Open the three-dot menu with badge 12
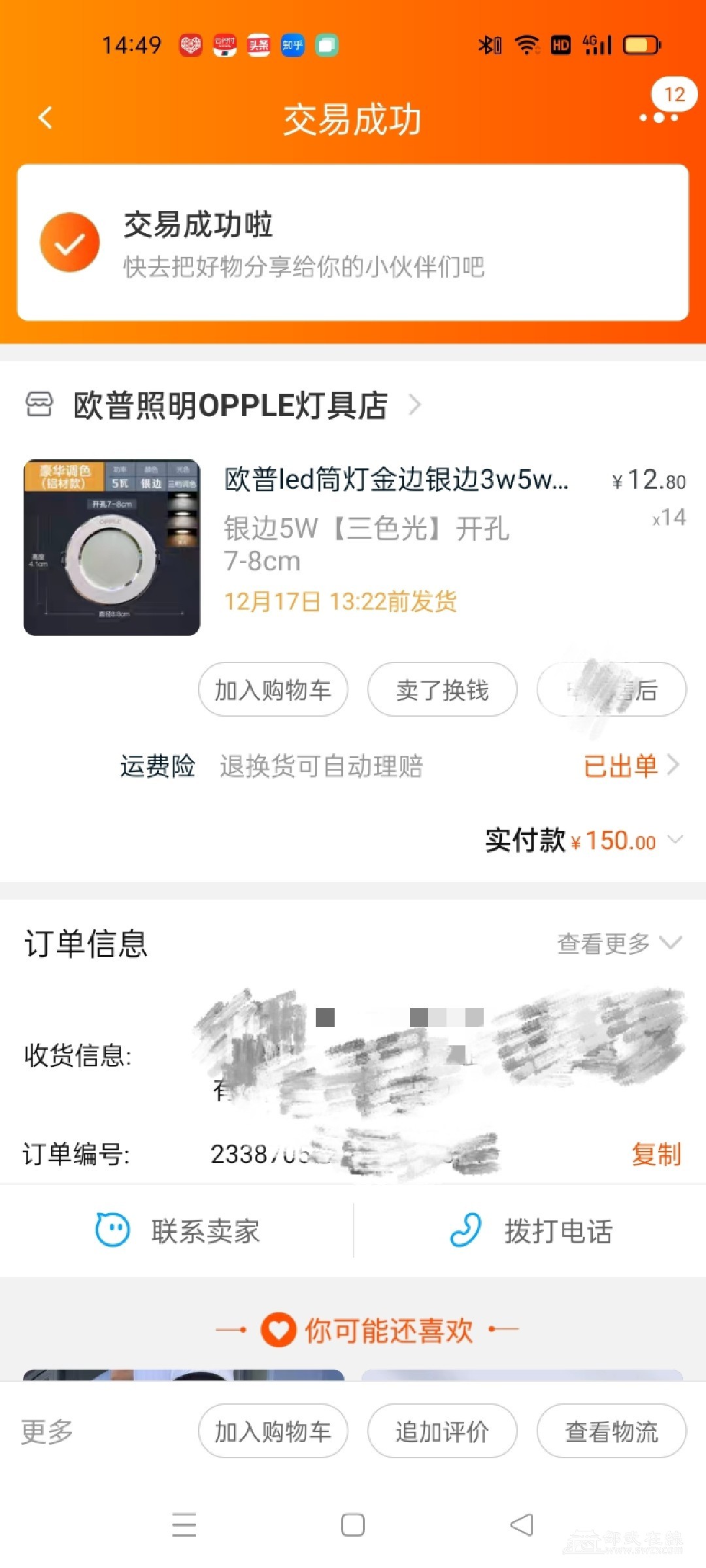The width and height of the screenshot is (706, 1568). (658, 118)
